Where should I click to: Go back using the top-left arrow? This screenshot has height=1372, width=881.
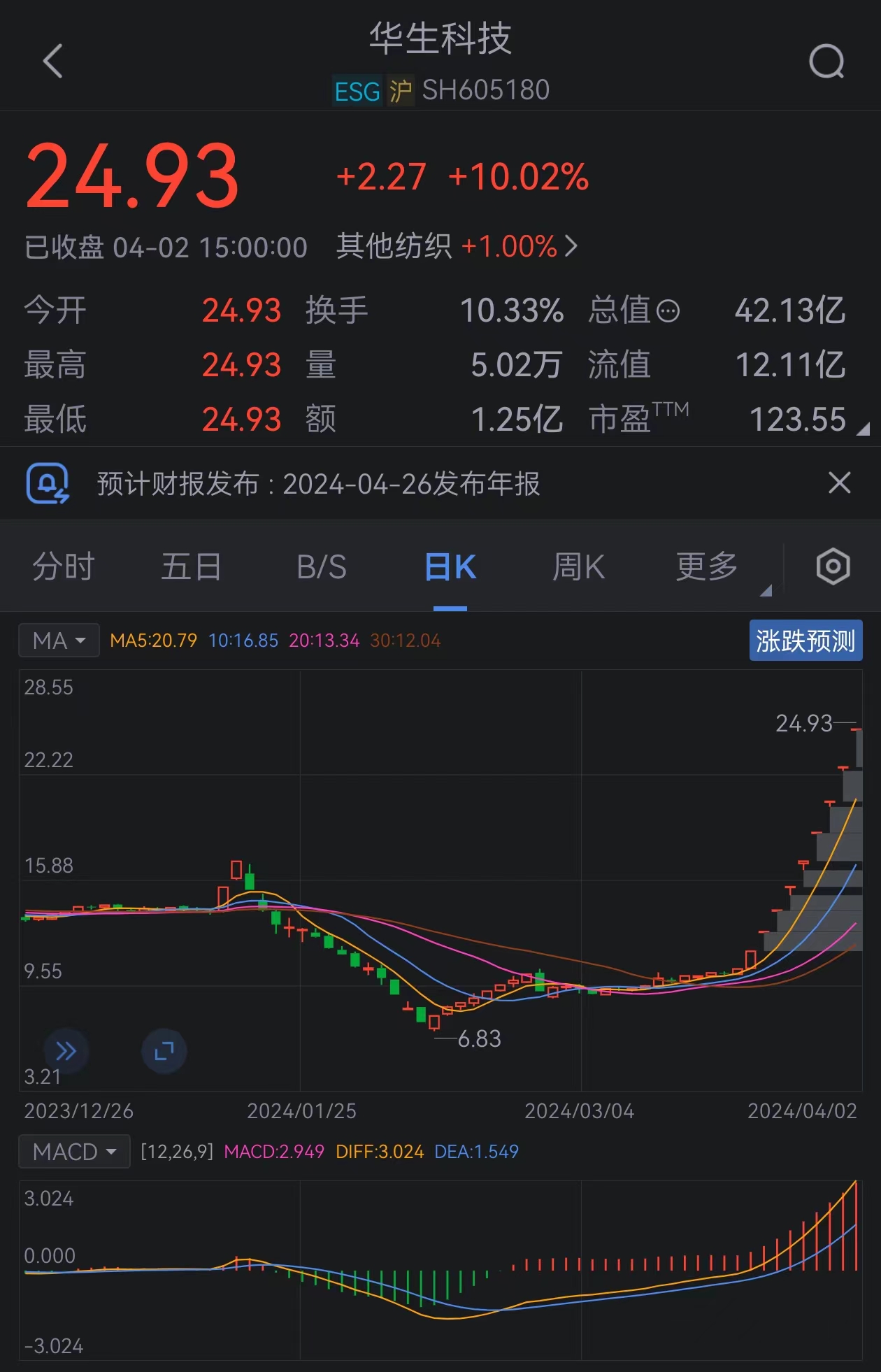[53, 61]
